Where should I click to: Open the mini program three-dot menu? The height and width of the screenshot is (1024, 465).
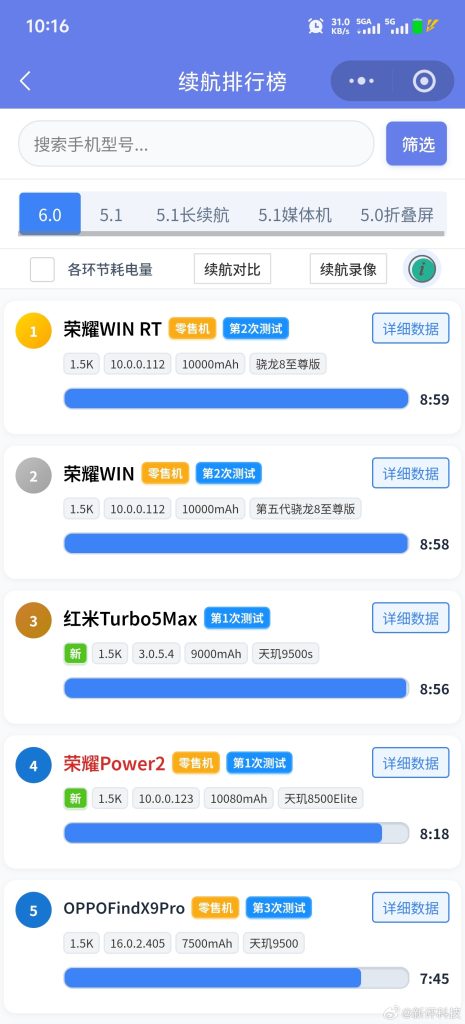click(361, 82)
